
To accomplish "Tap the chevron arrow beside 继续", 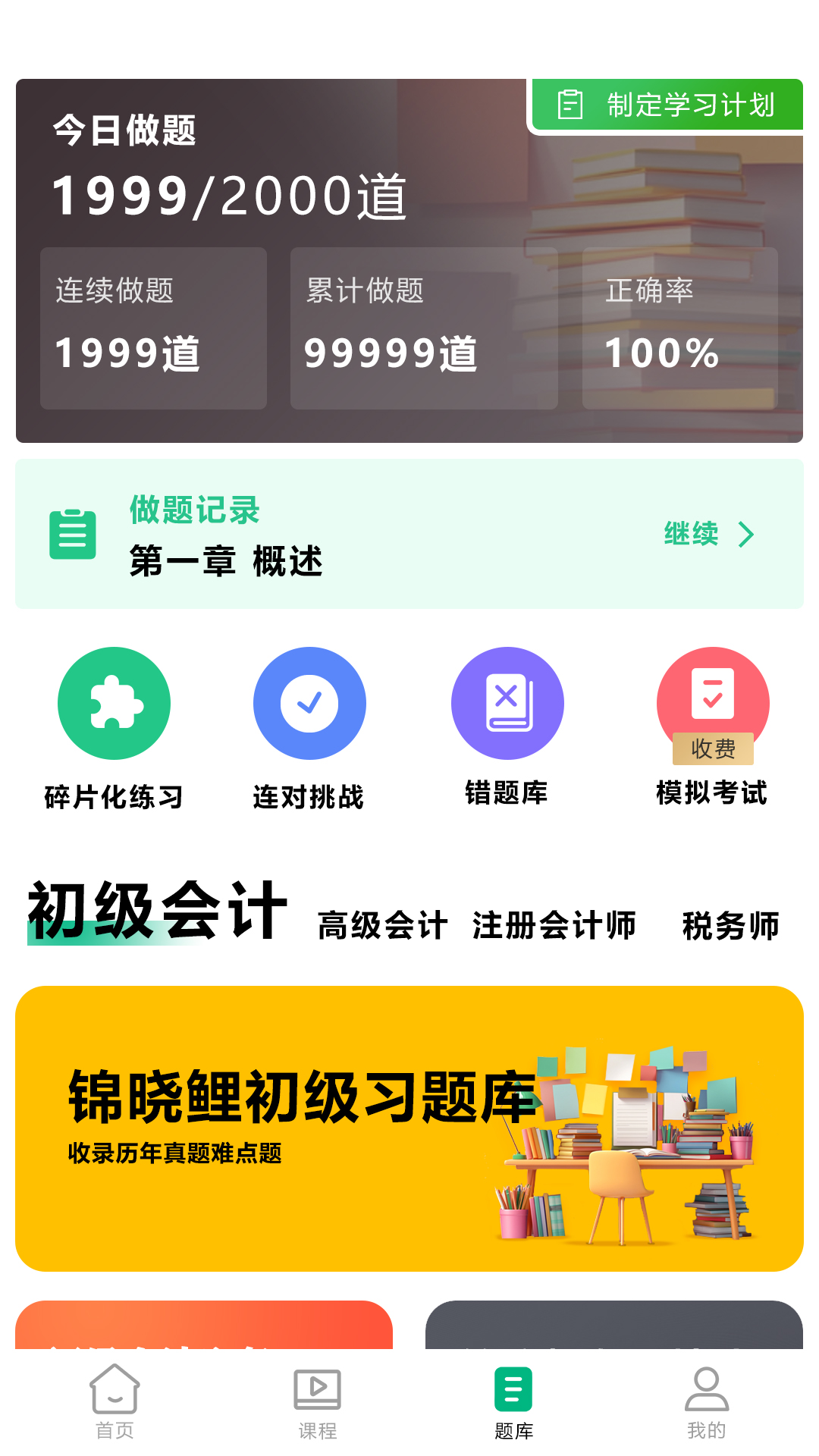I will 745,535.
